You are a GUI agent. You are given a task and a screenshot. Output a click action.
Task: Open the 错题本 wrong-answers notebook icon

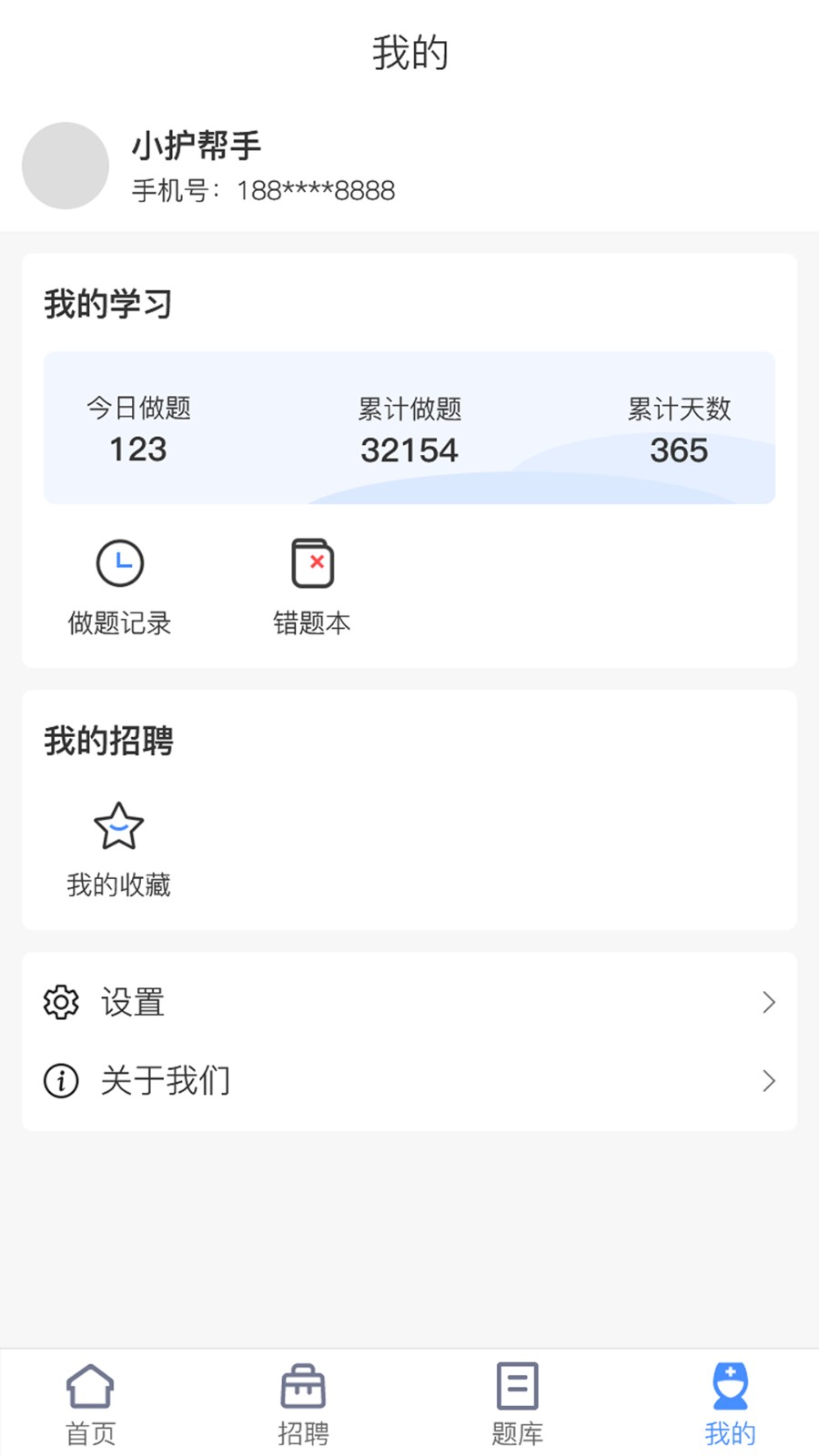tap(312, 562)
